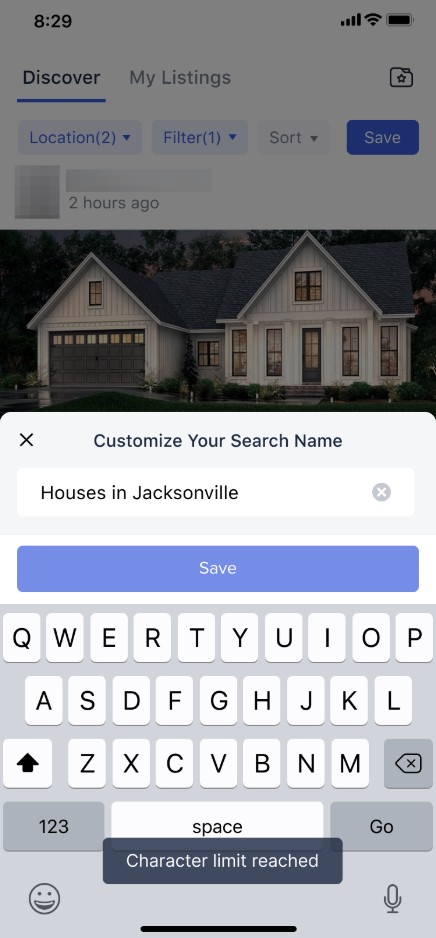This screenshot has width=436, height=938.
Task: Toggle the shift key
Action: (28, 763)
